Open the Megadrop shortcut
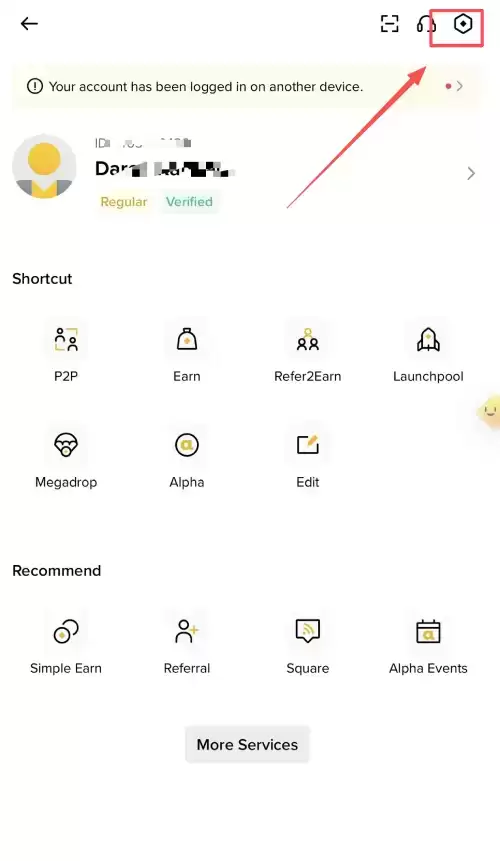 (66, 457)
